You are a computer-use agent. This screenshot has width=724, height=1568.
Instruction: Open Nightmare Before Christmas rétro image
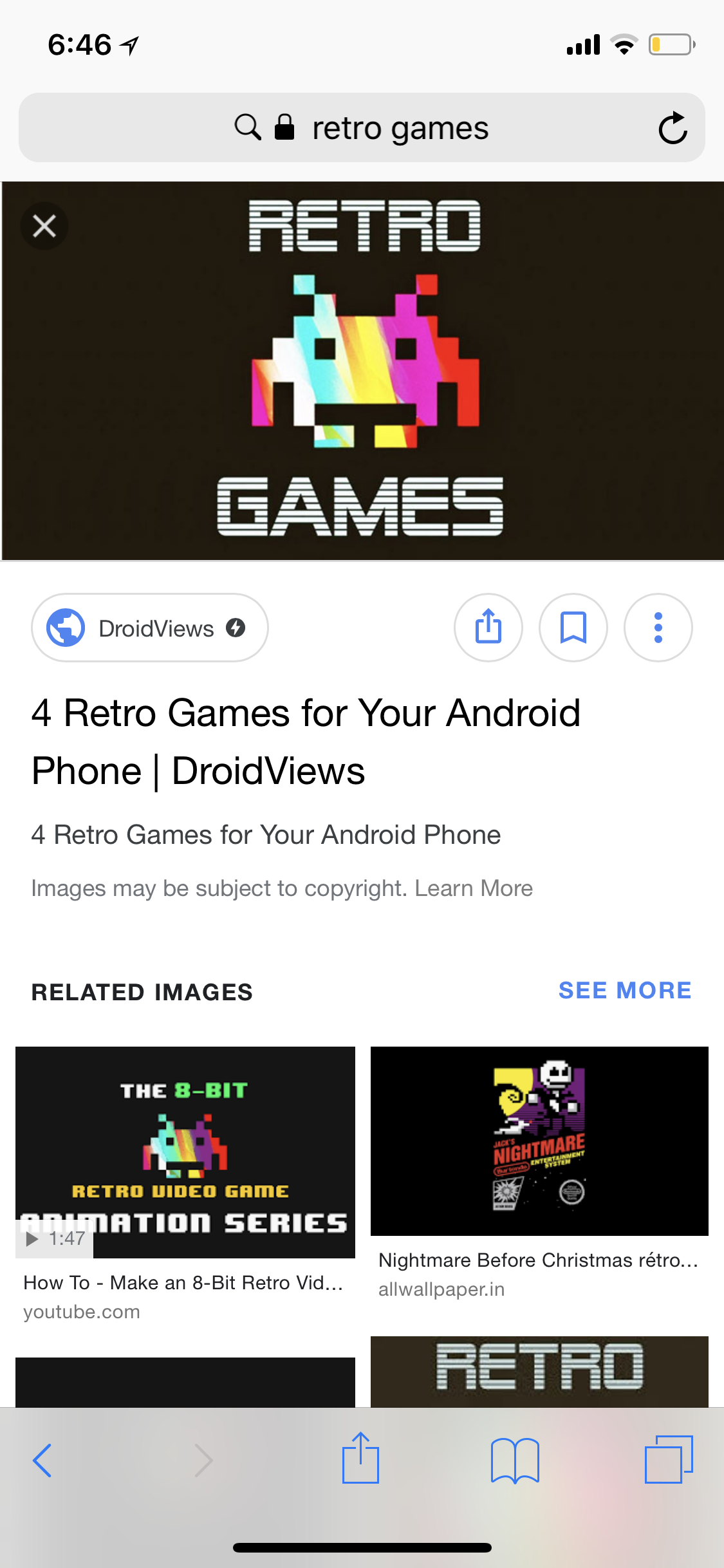(539, 1141)
